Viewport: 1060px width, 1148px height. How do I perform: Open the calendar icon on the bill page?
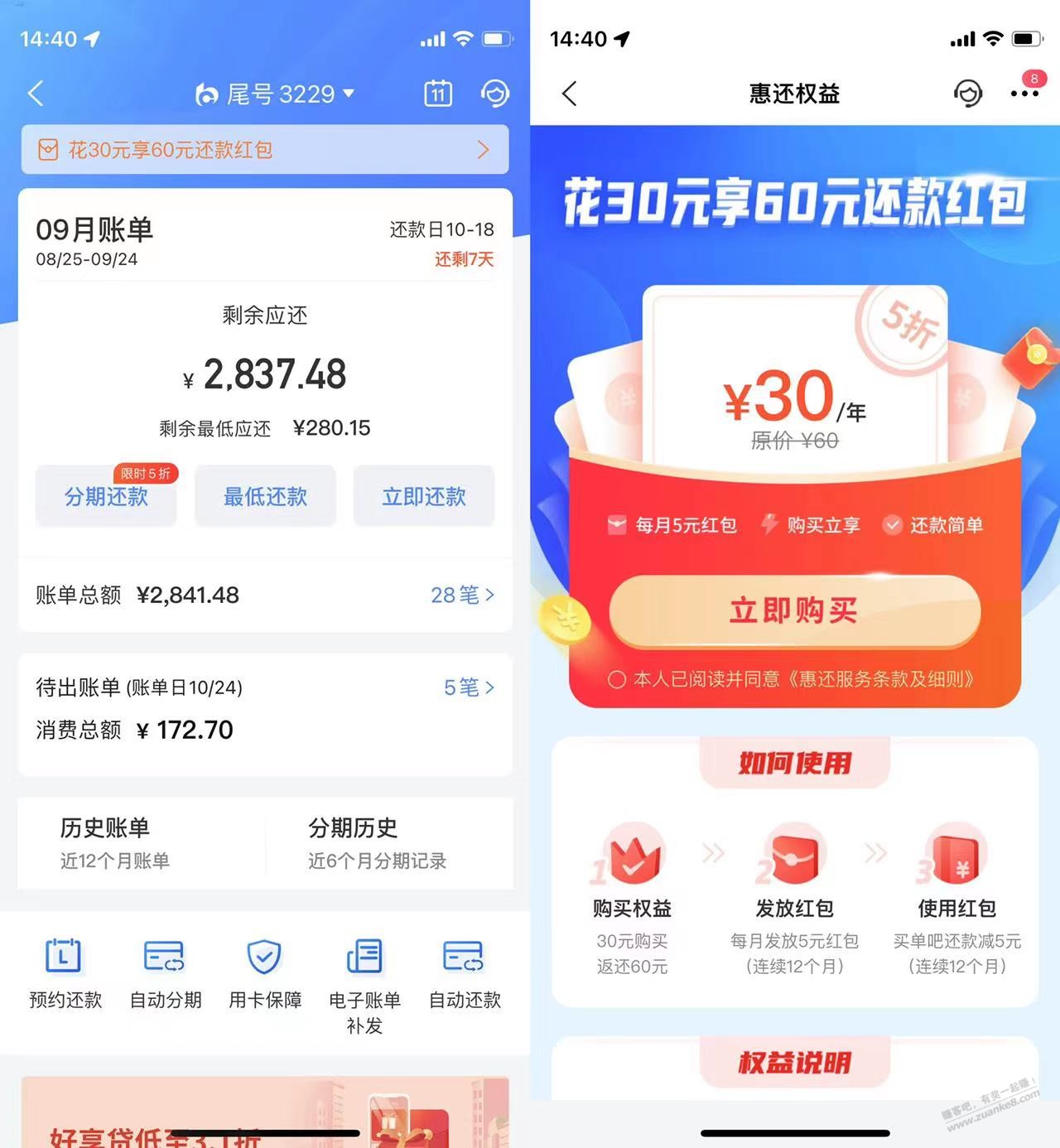(438, 94)
